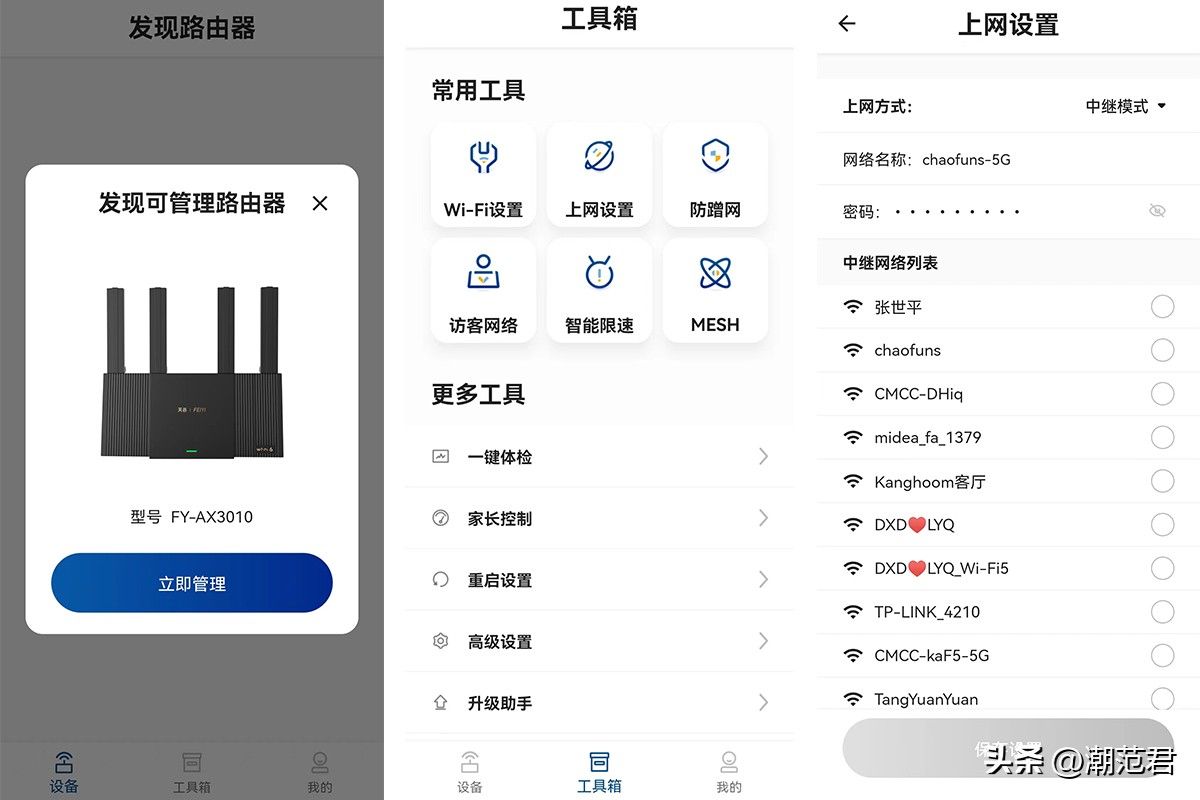Close the 发现可管理路由器 dialog
Screen dimensions: 1200x800
click(x=320, y=204)
